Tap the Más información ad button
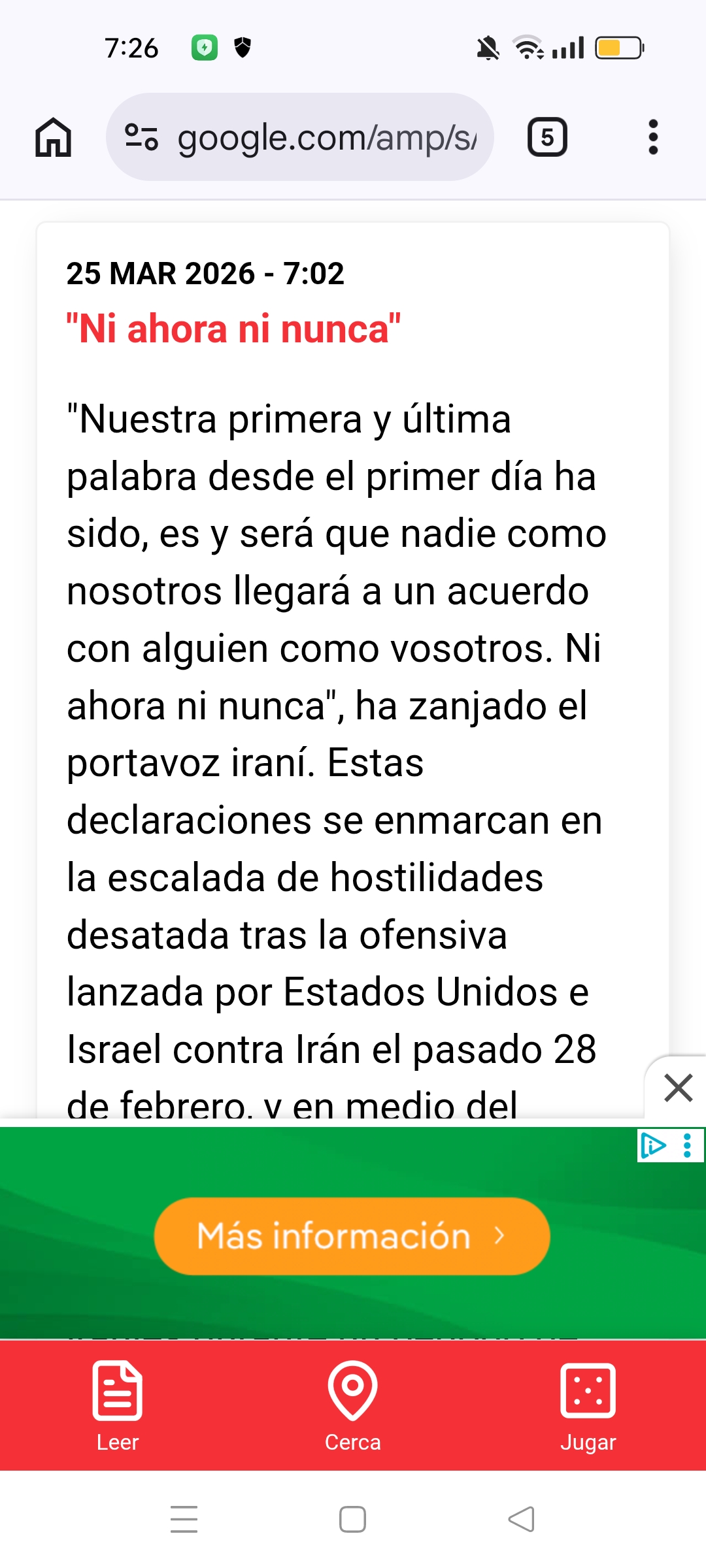Viewport: 706px width, 1568px height. 352,1236
